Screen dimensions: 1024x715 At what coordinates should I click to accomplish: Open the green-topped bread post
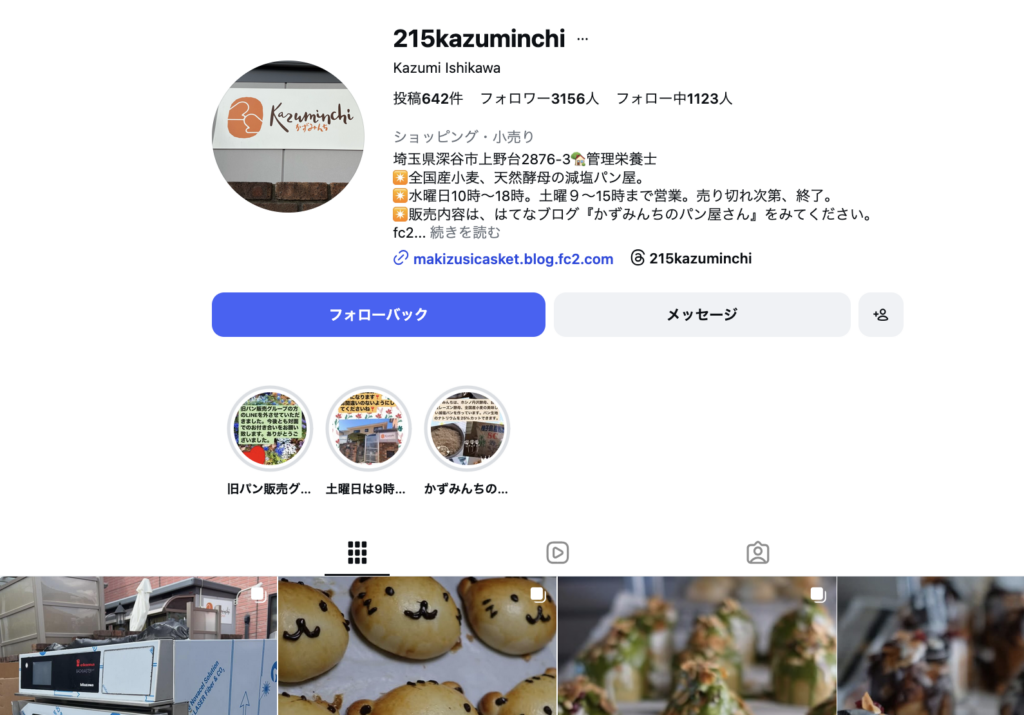tap(696, 645)
